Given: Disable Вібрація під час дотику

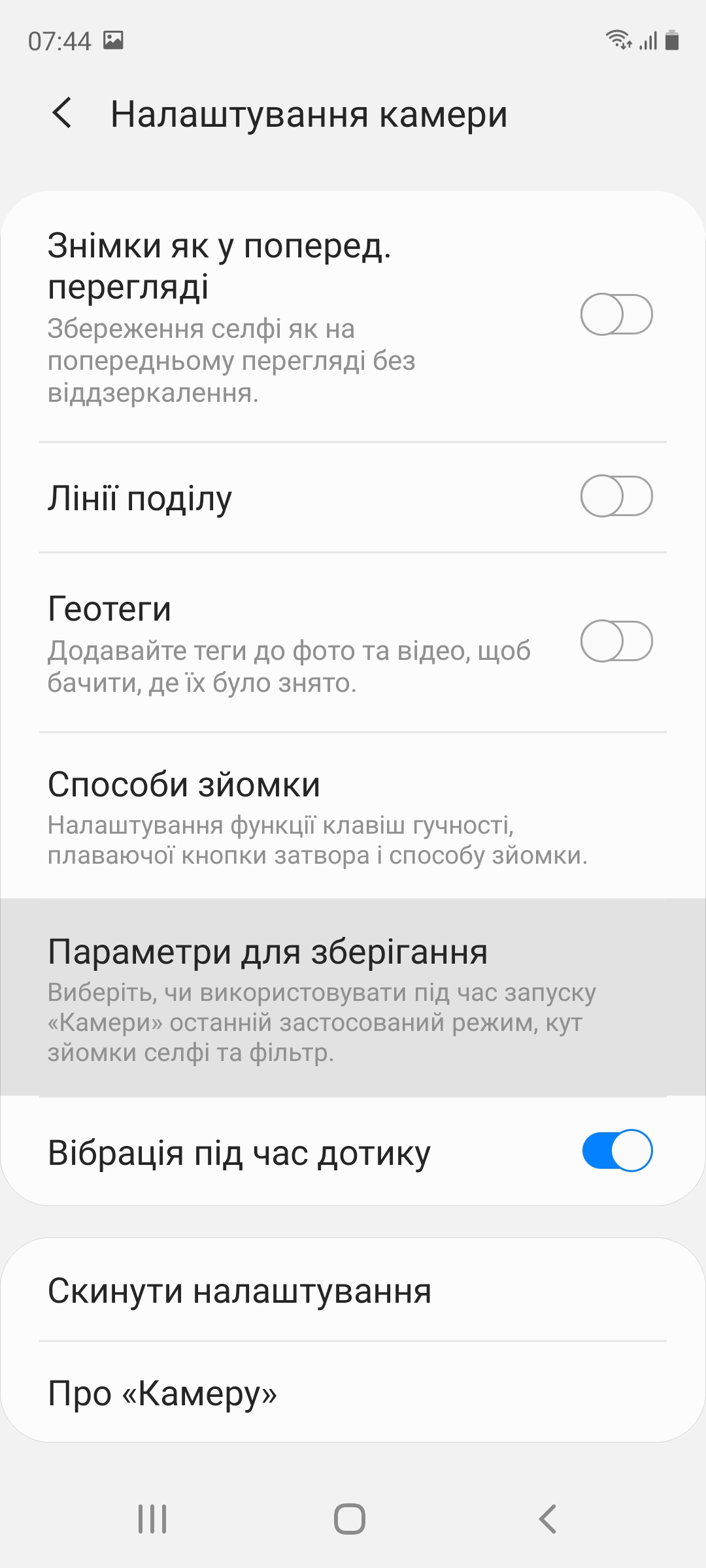Looking at the screenshot, I should click(x=616, y=1151).
